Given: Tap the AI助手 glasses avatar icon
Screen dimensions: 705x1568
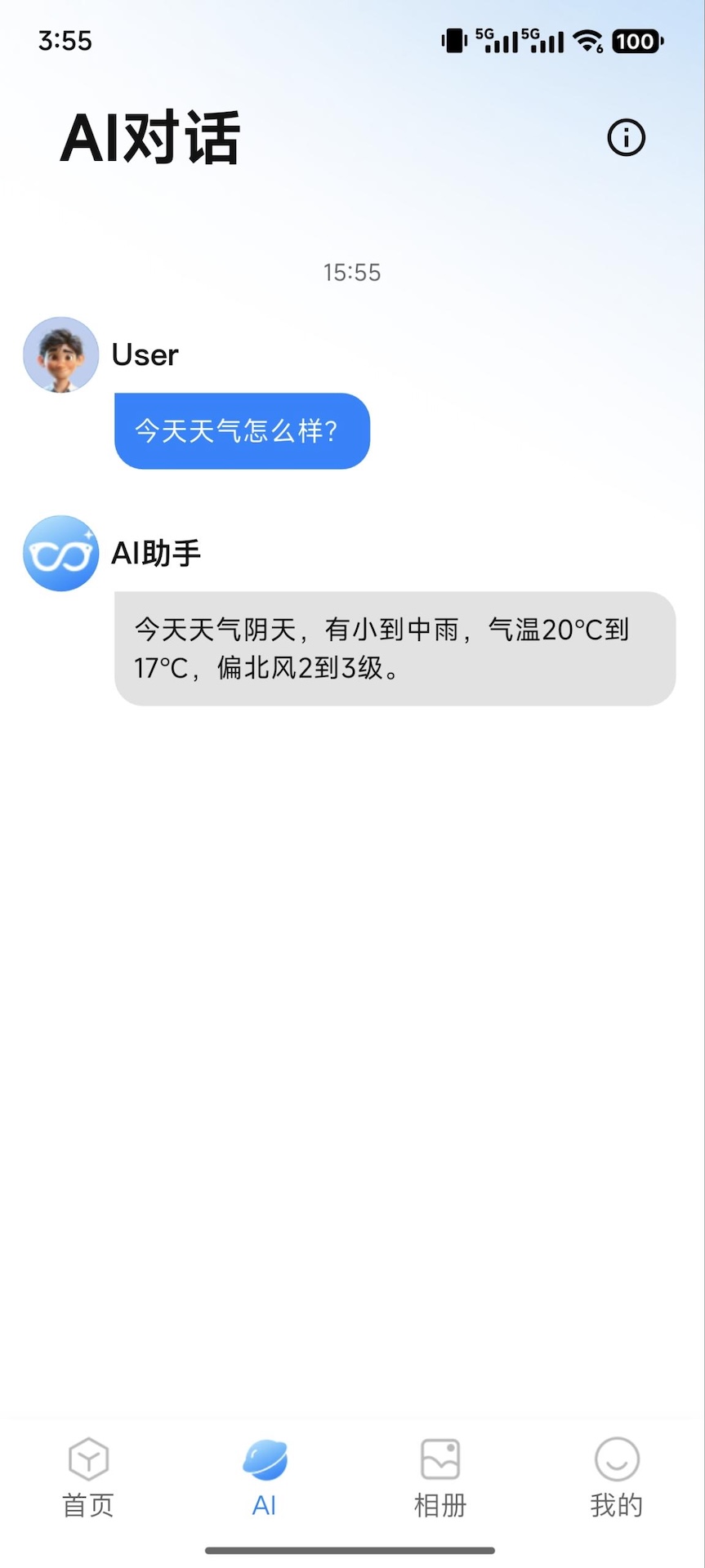Looking at the screenshot, I should click(60, 553).
